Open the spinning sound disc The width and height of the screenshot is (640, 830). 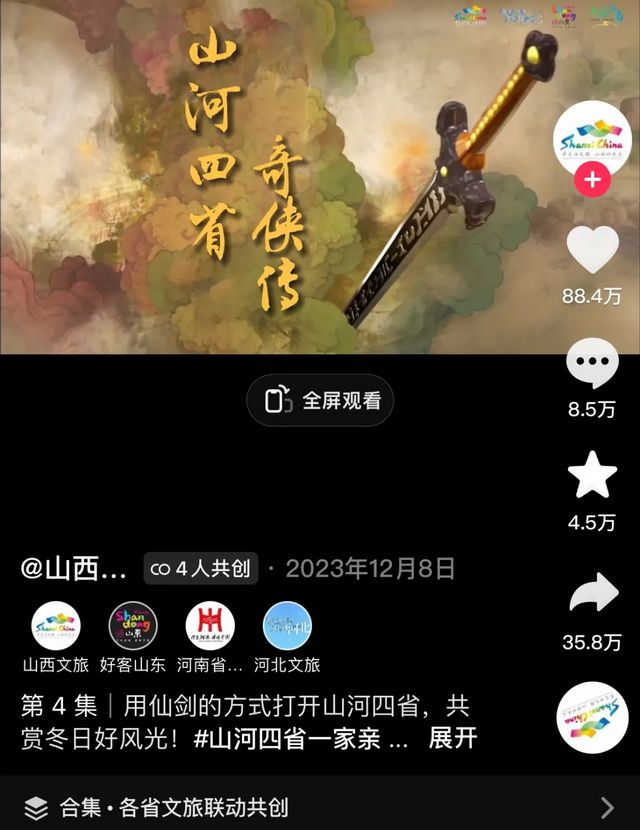[x=592, y=718]
